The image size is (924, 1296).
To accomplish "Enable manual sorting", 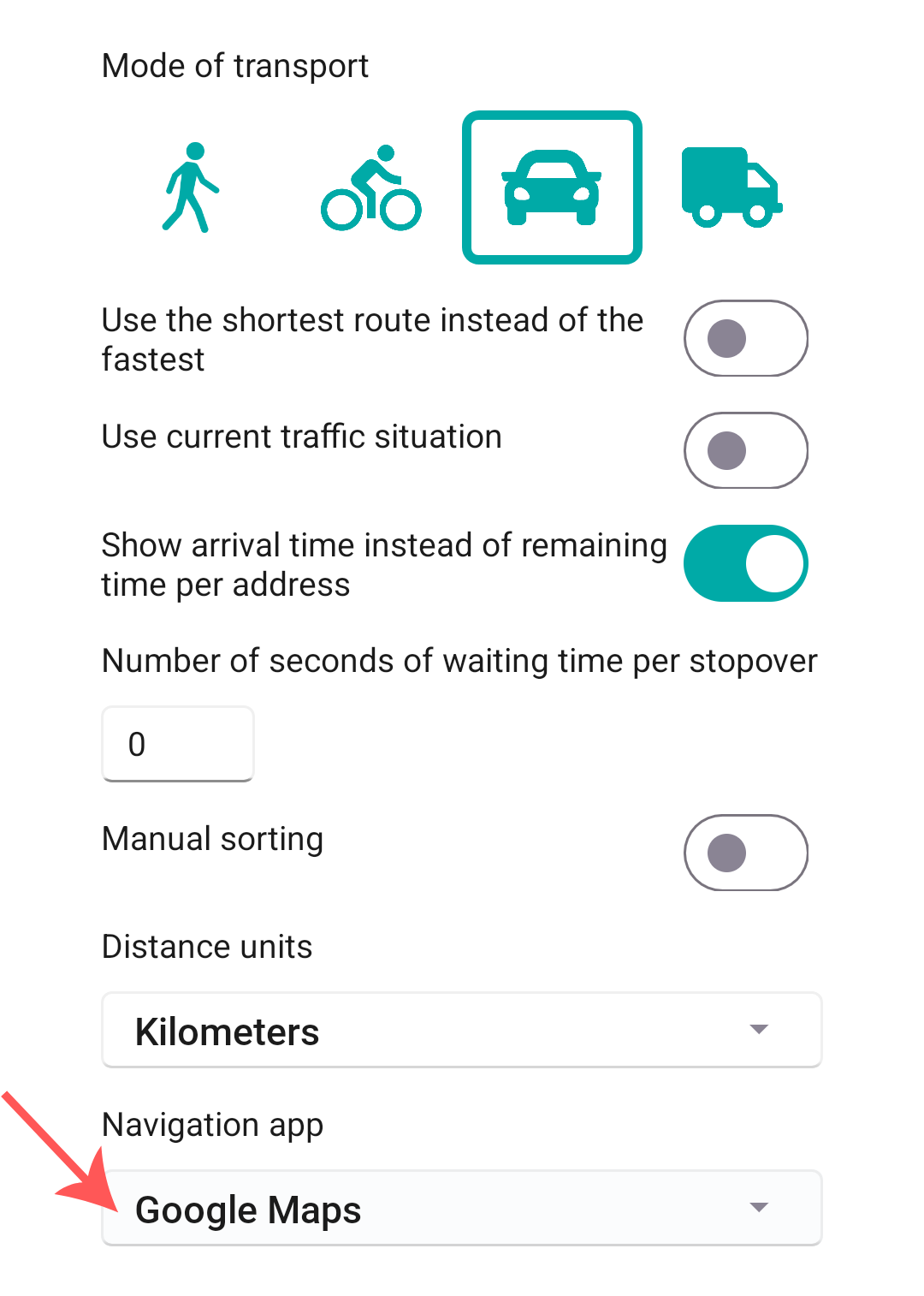I will (x=745, y=853).
